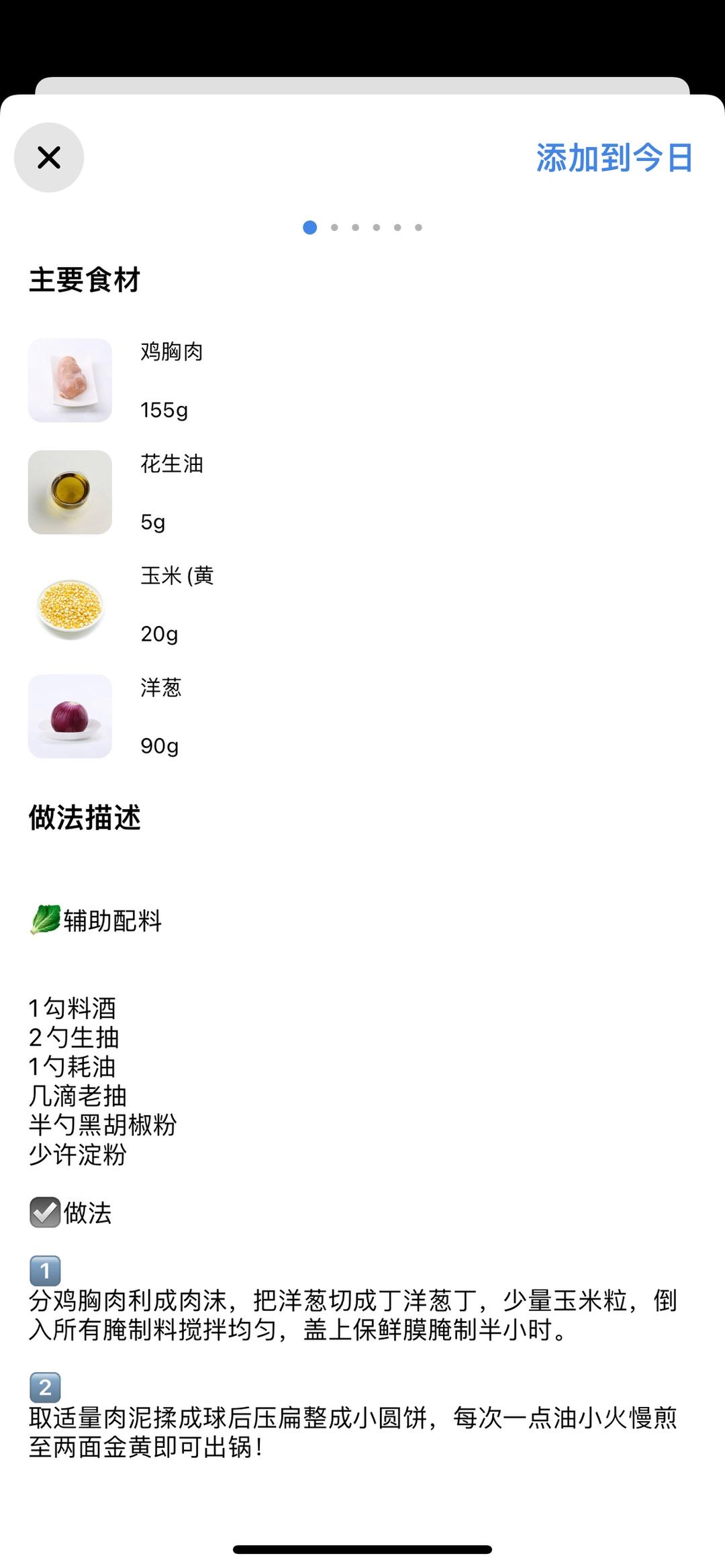Screen dimensions: 725x1568
Task: Tap the 做法描述 section heading
Action: point(85,819)
